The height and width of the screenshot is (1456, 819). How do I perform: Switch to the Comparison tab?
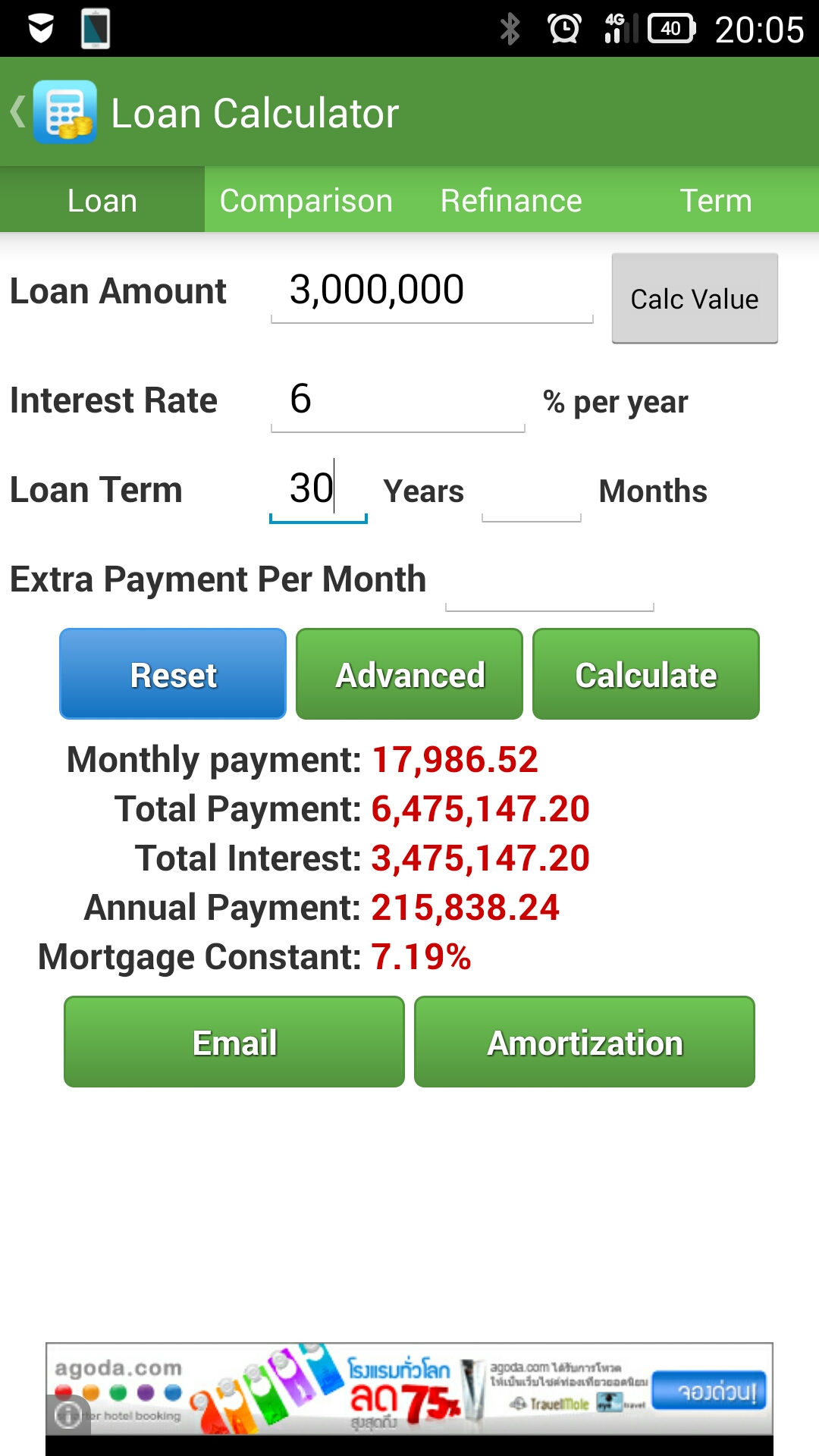306,200
